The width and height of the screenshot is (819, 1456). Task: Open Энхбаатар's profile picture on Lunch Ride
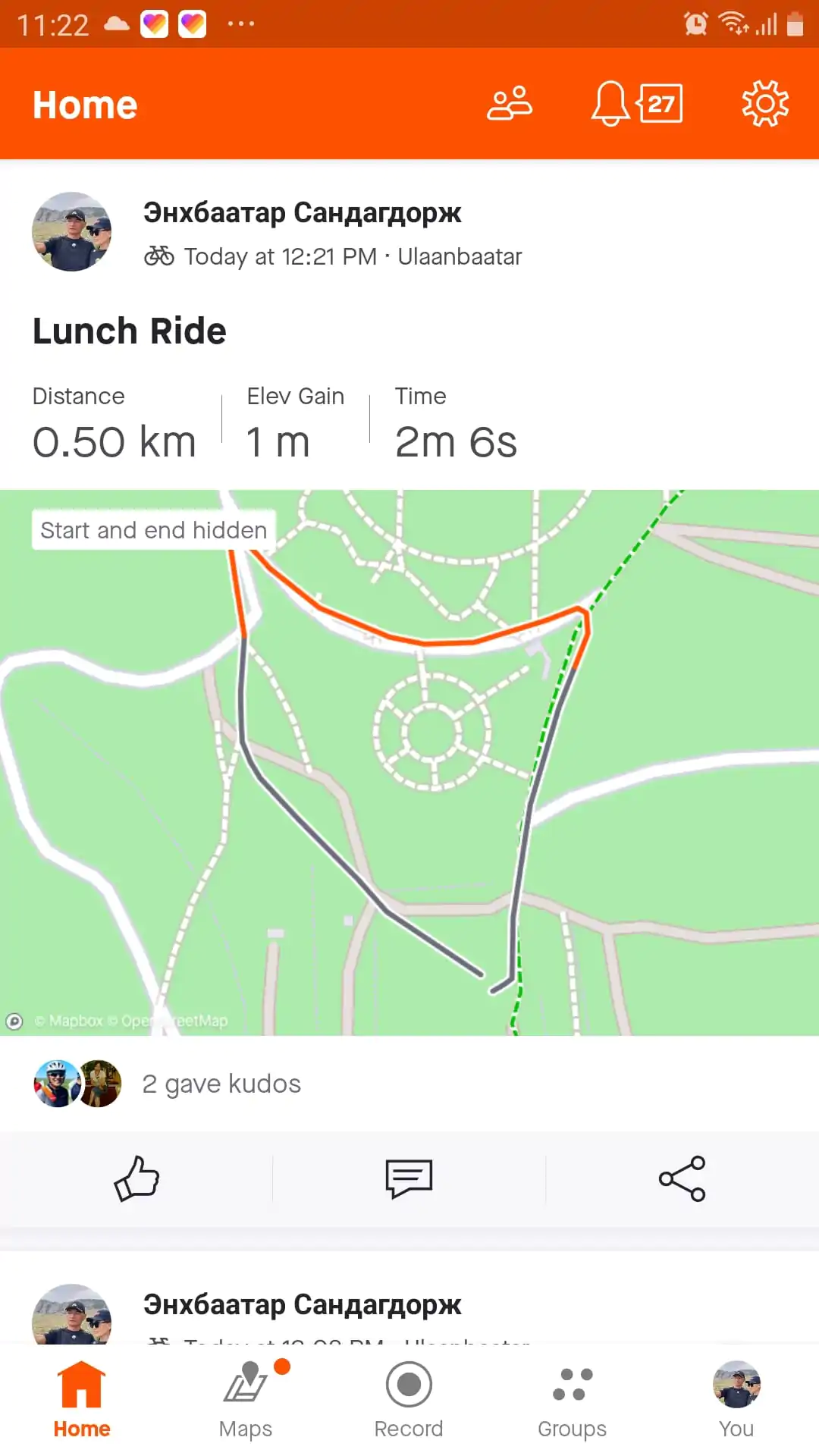click(x=72, y=232)
